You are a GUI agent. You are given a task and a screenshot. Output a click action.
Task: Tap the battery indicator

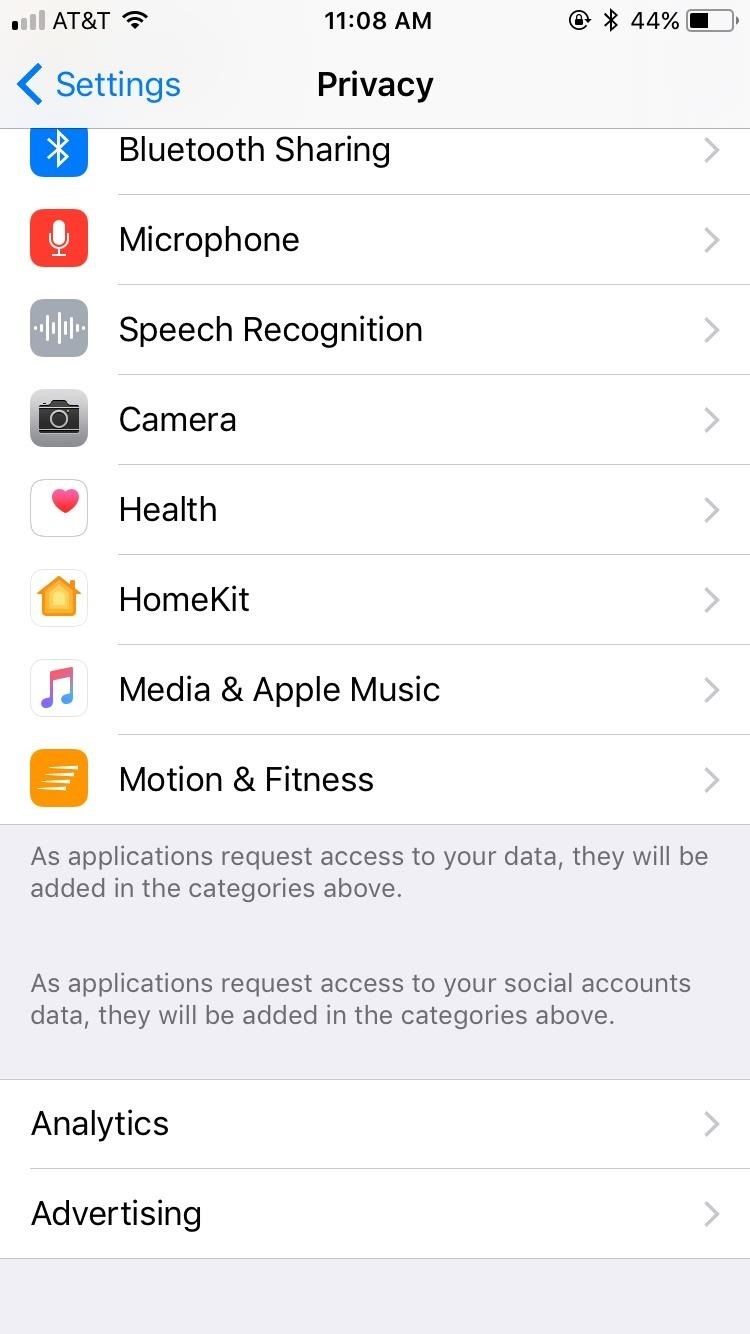pyautogui.click(x=712, y=19)
